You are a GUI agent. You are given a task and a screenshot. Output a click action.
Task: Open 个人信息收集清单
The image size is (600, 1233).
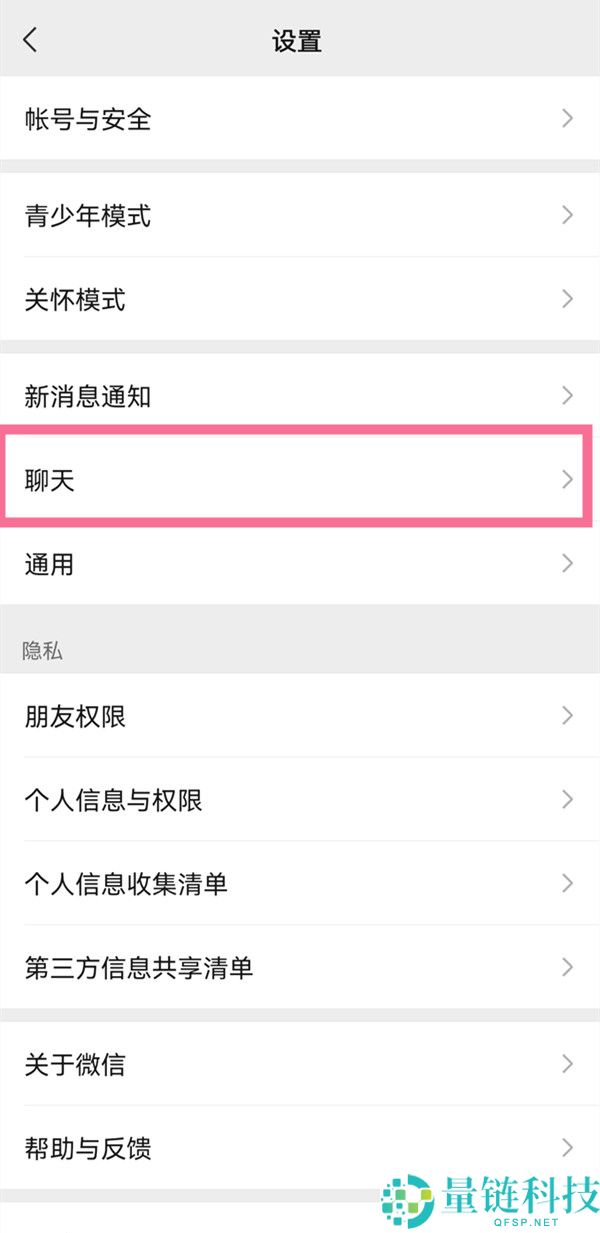pyautogui.click(x=300, y=884)
